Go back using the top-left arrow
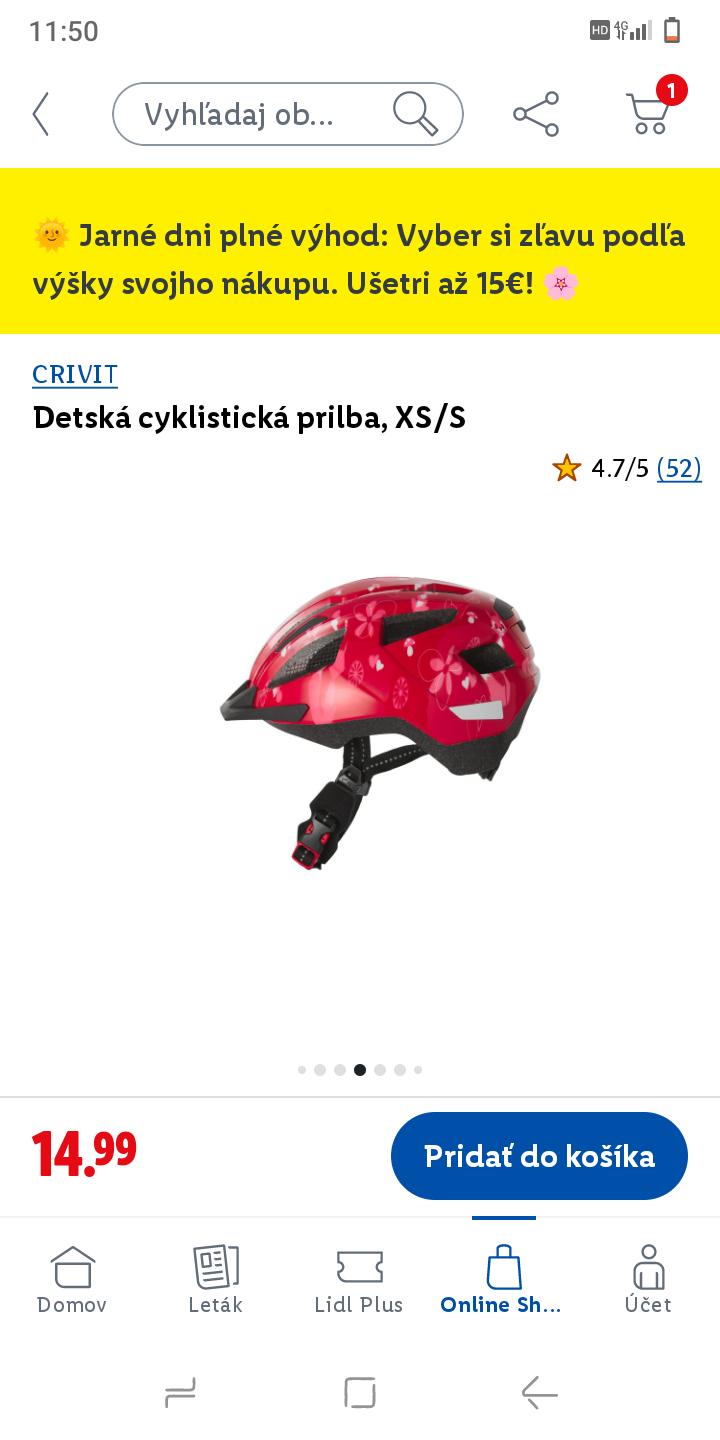720x1440 pixels. coord(40,114)
